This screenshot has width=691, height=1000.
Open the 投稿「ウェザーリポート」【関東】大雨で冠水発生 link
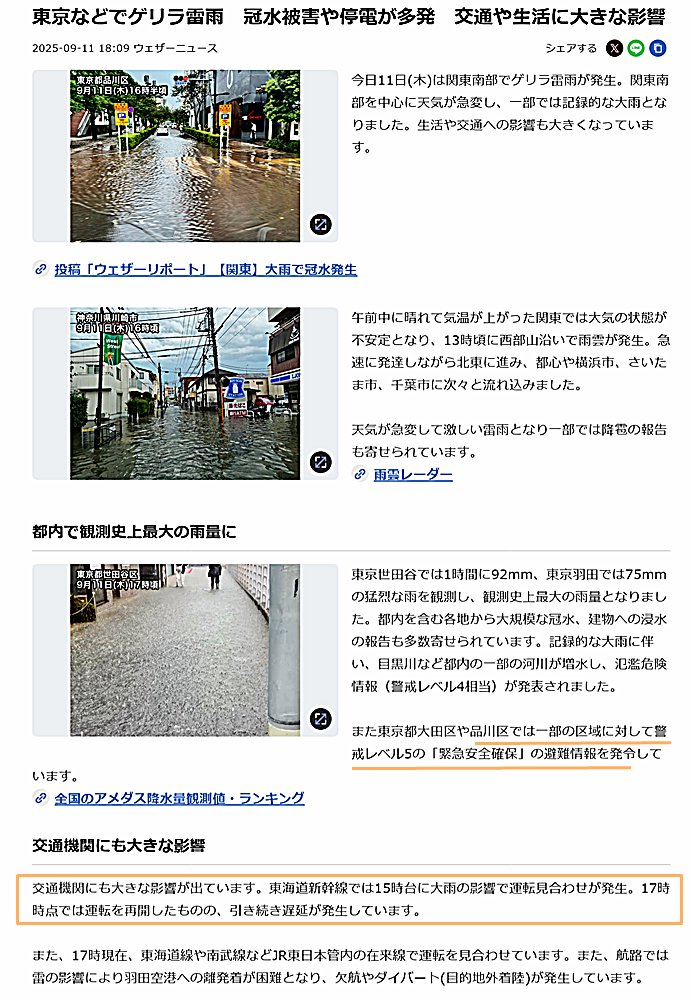(x=205, y=269)
